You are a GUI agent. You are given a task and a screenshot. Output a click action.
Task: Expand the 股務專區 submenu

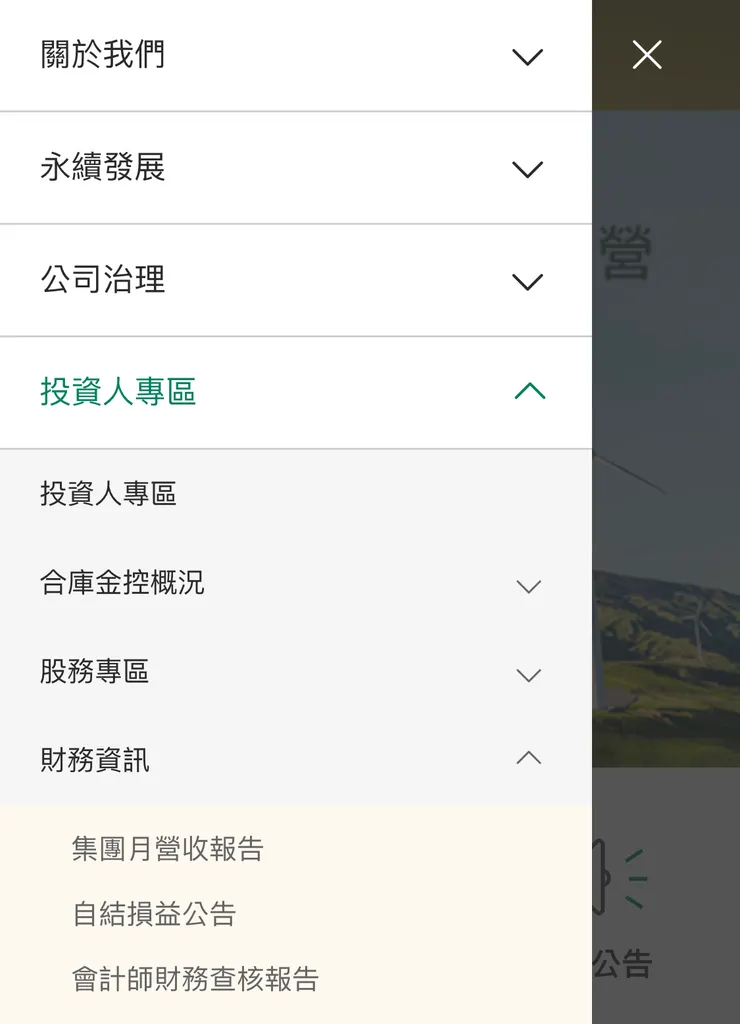[x=528, y=673]
